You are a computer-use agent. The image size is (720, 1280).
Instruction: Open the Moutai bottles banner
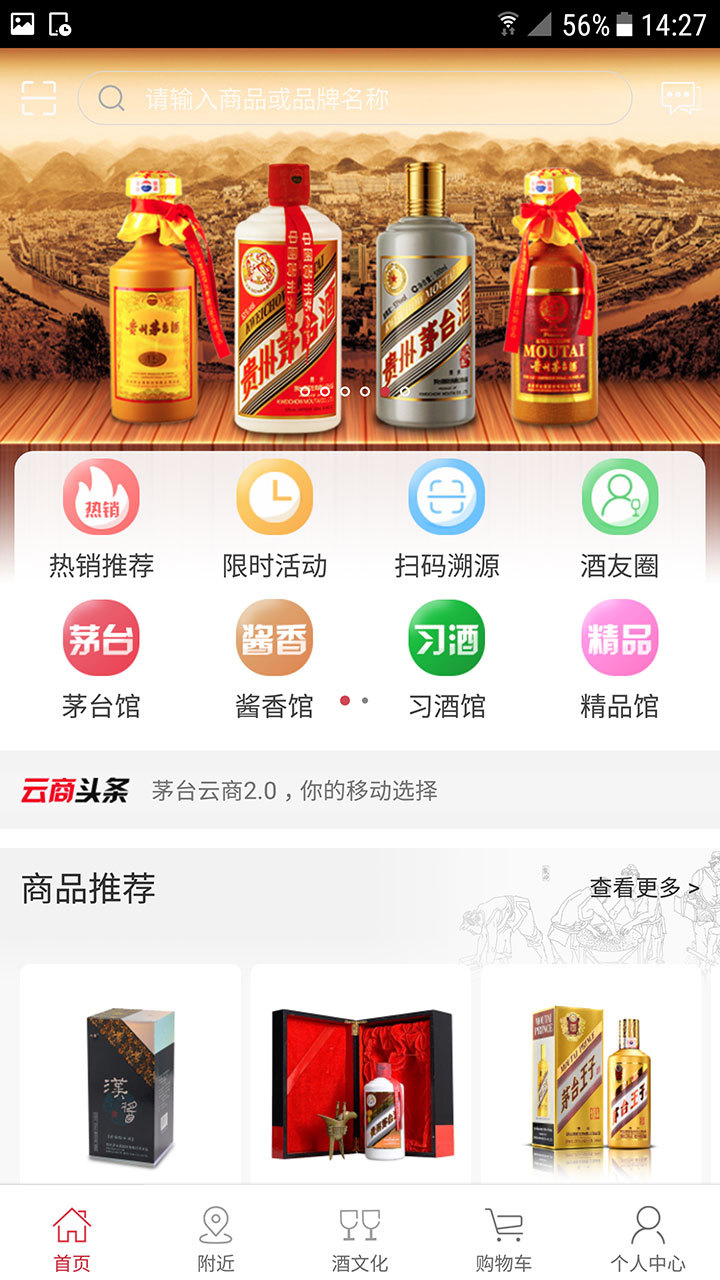point(360,290)
